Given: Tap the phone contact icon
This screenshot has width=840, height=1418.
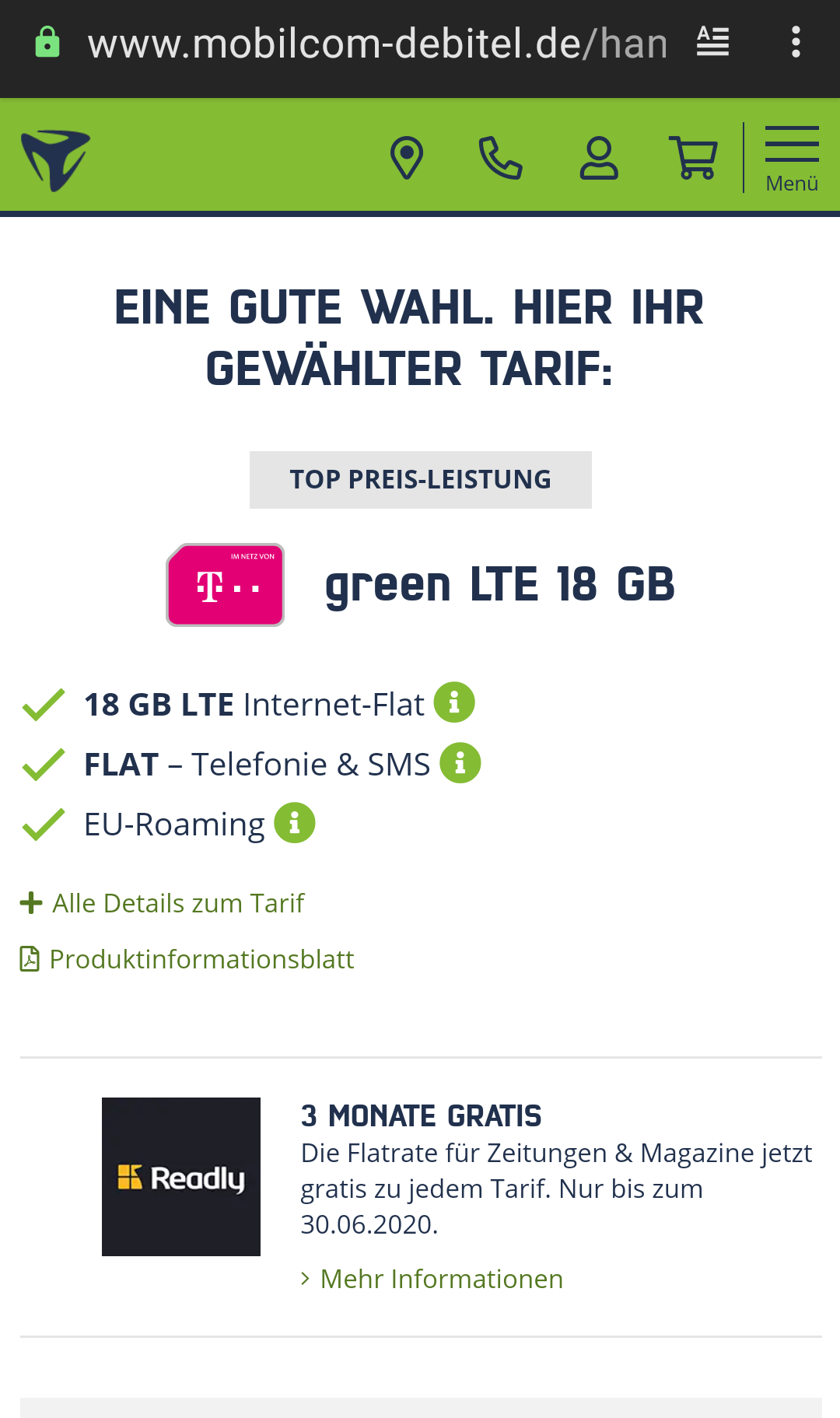Looking at the screenshot, I should (500, 158).
